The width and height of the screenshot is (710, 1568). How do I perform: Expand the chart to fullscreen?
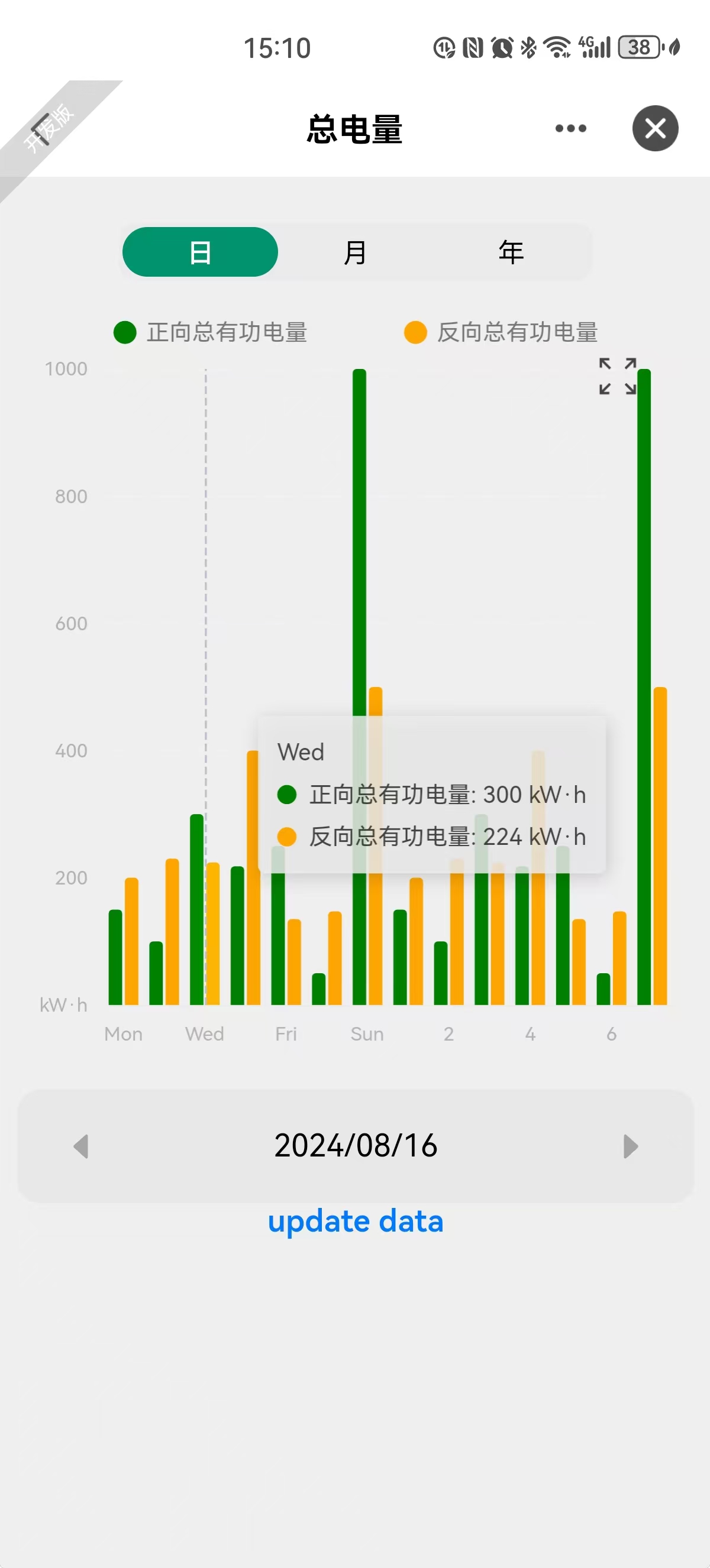point(617,376)
